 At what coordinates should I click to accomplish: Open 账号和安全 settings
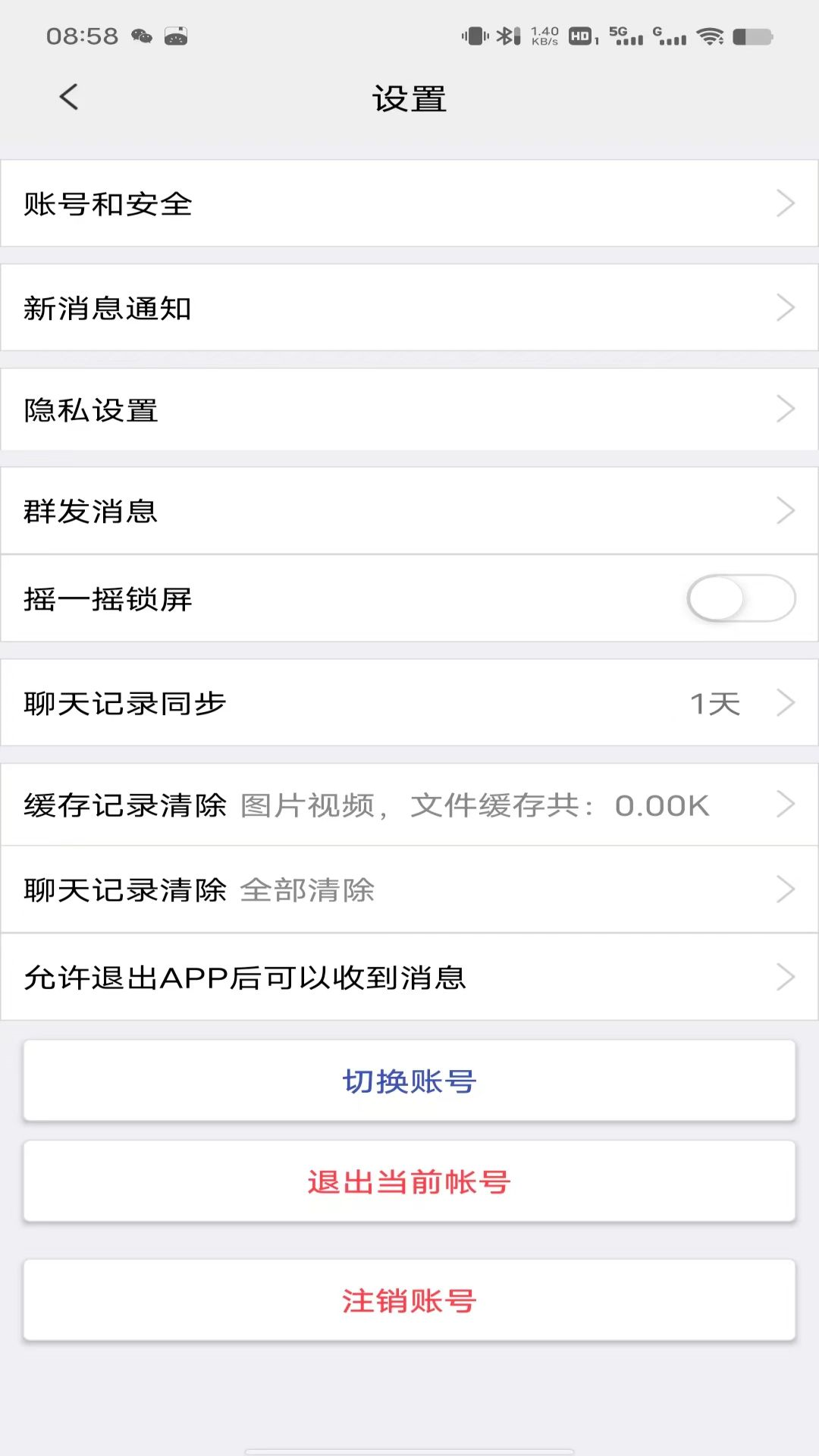(x=409, y=203)
